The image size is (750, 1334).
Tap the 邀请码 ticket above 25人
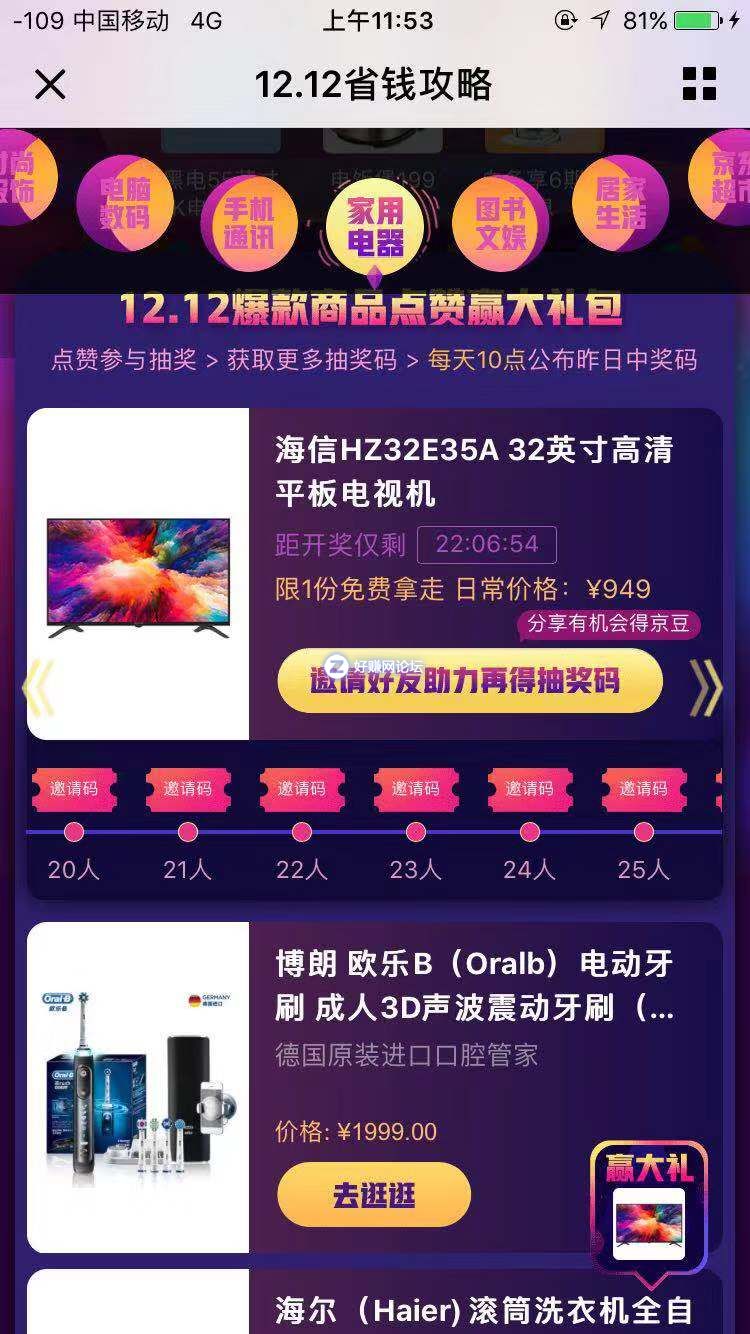pyautogui.click(x=643, y=789)
